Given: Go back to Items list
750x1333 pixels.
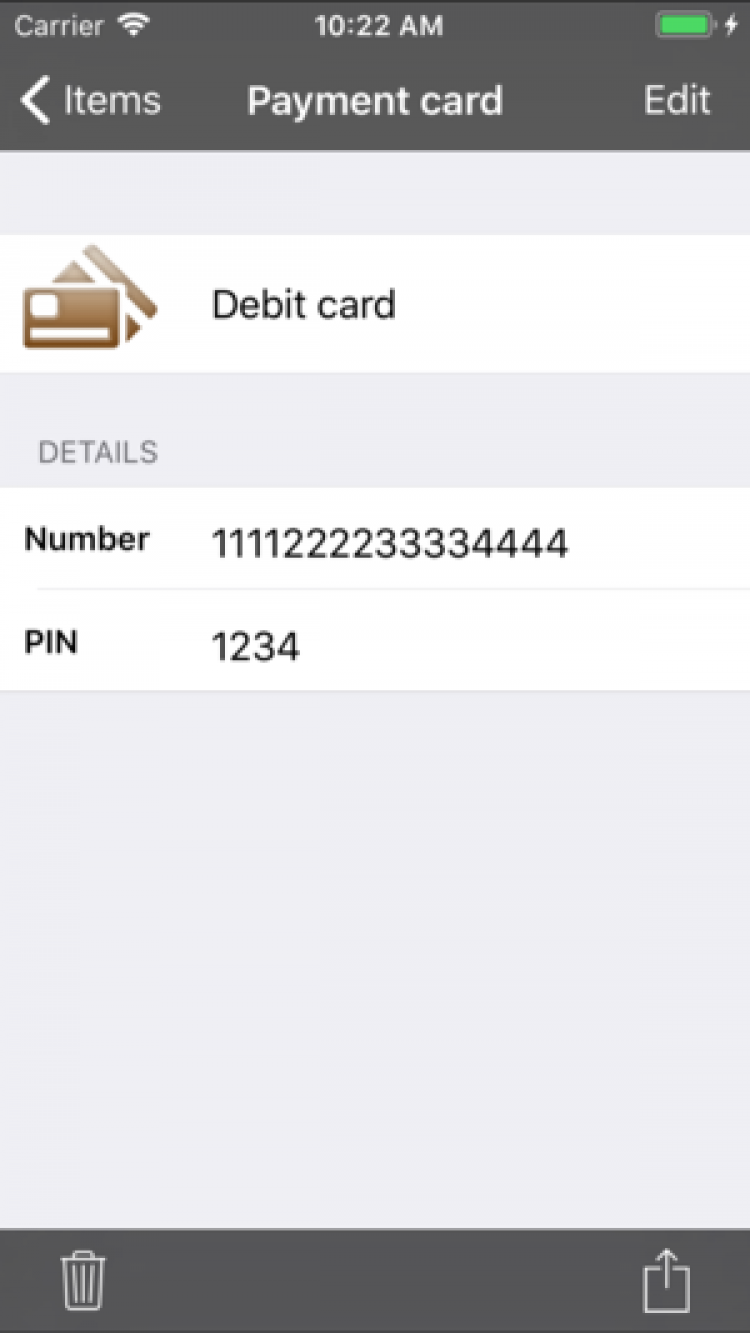Looking at the screenshot, I should pyautogui.click(x=90, y=101).
